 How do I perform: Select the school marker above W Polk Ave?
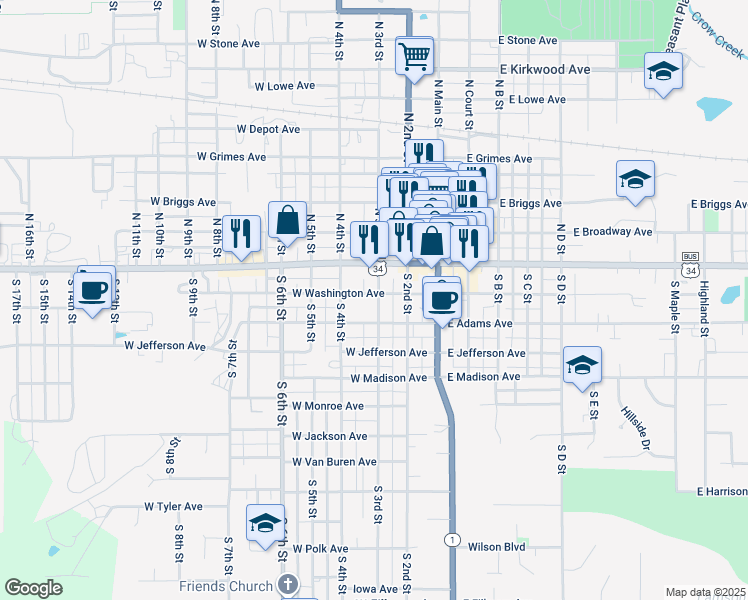pos(265,523)
